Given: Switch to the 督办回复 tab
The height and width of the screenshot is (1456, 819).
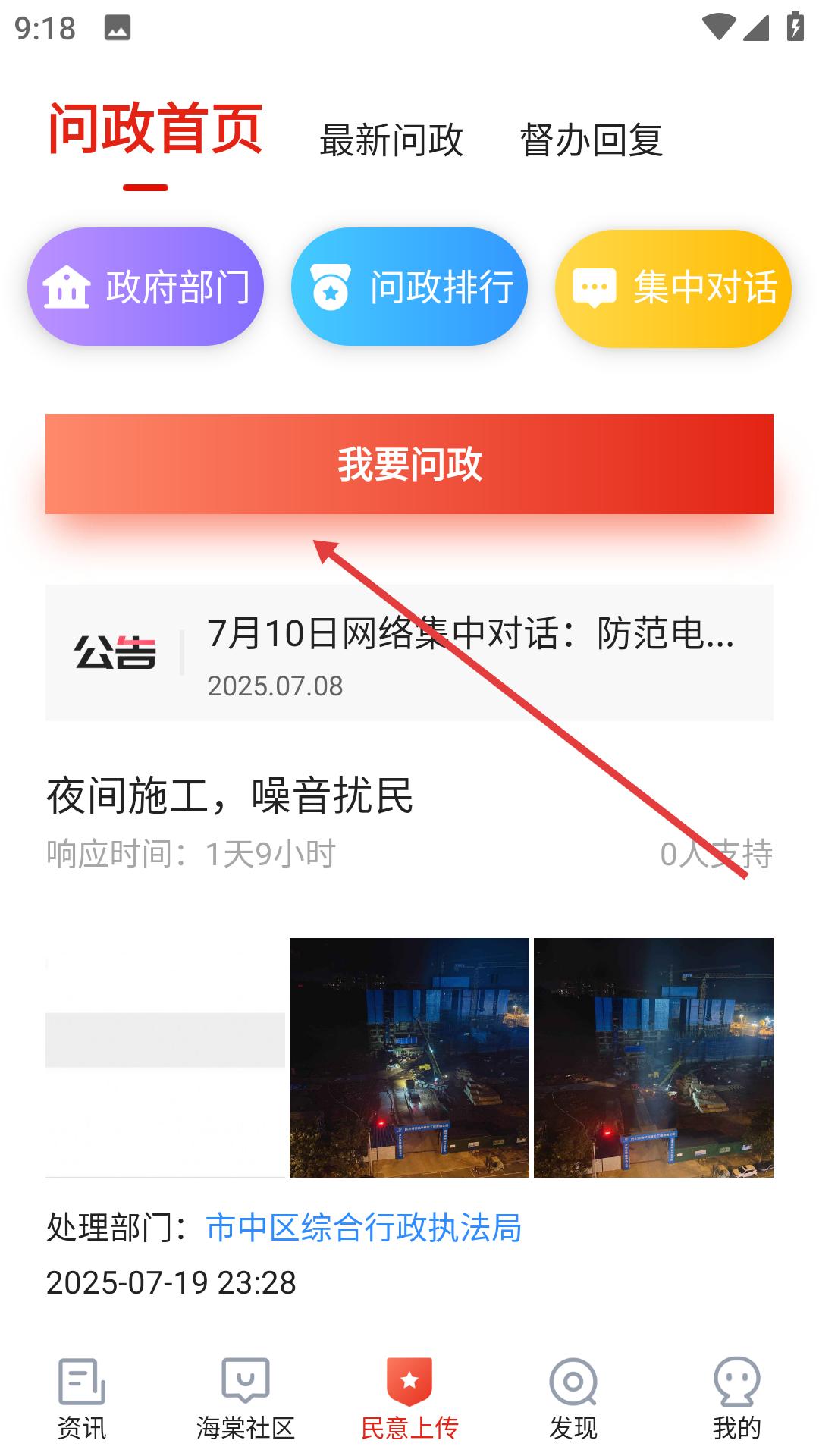Looking at the screenshot, I should (x=591, y=140).
